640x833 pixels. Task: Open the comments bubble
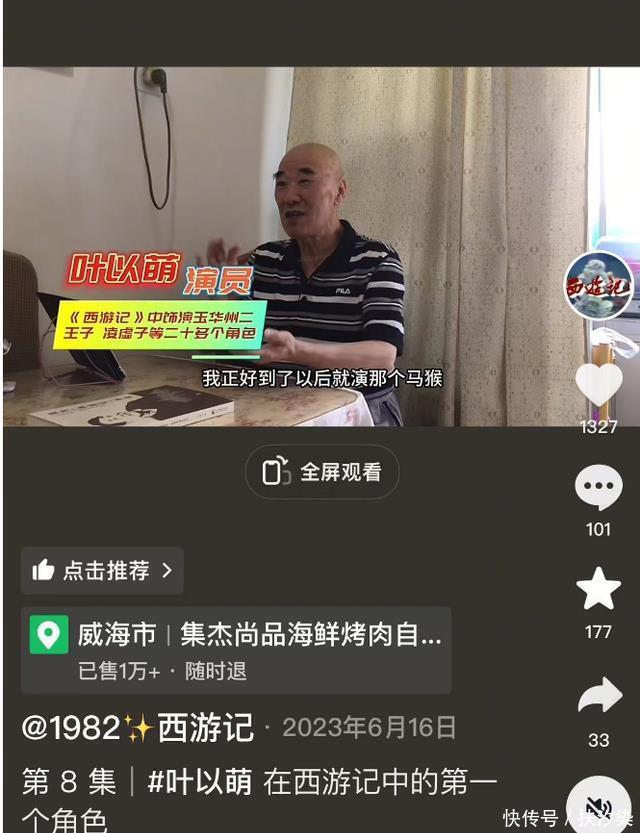(598, 488)
